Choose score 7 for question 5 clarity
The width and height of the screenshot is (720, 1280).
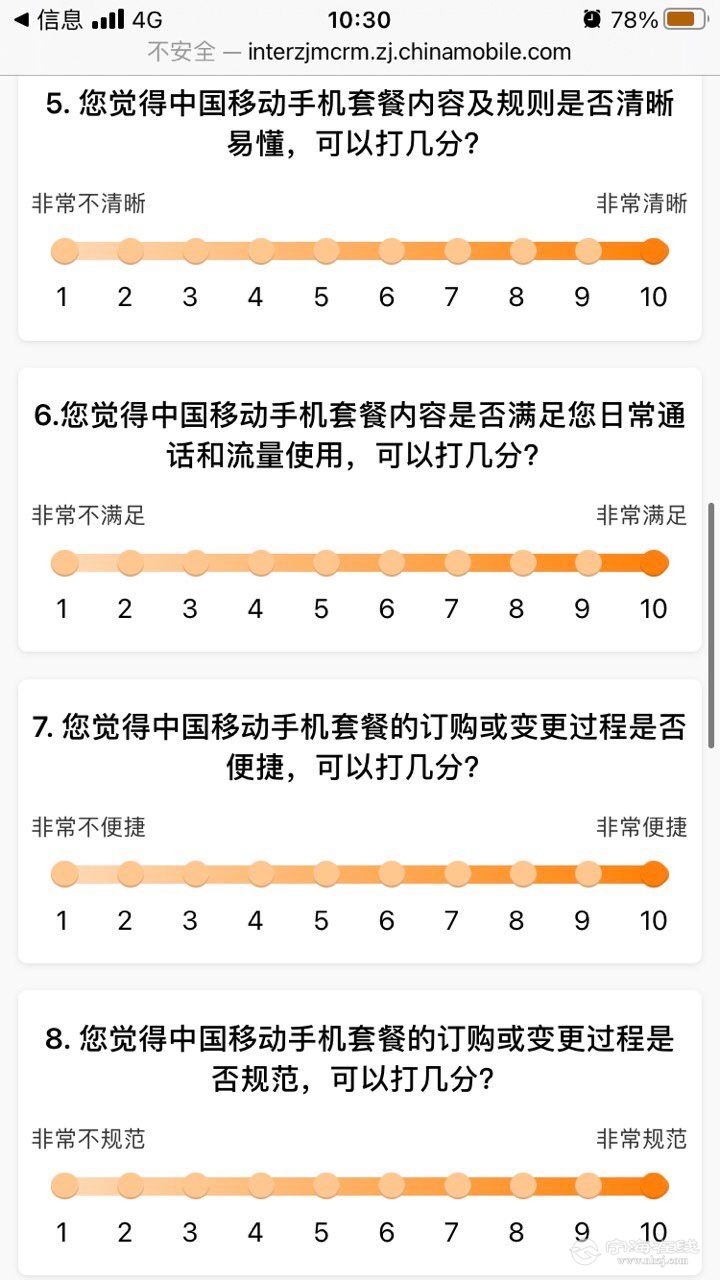pos(457,252)
